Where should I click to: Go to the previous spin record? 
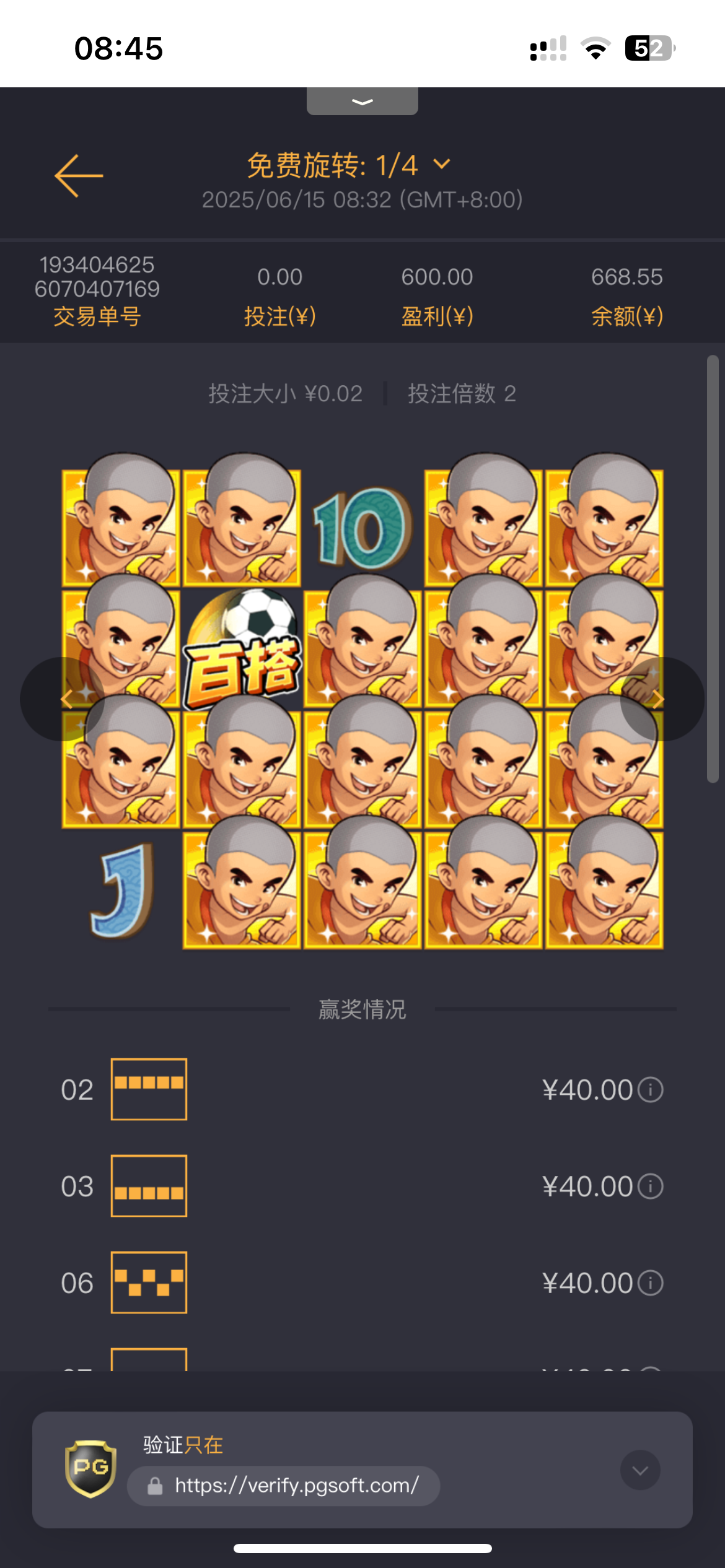click(x=62, y=699)
